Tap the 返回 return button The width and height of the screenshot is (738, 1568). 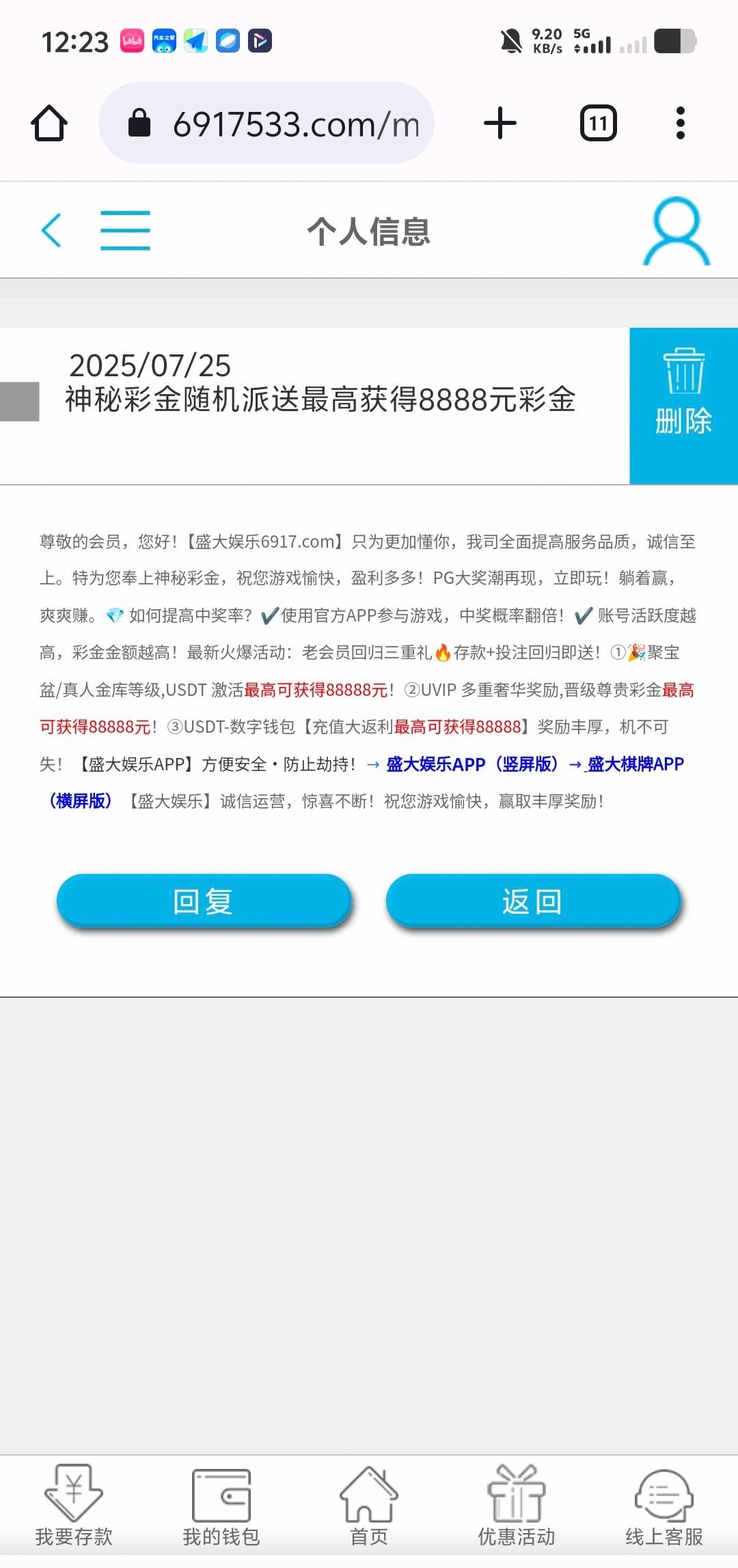[x=533, y=901]
